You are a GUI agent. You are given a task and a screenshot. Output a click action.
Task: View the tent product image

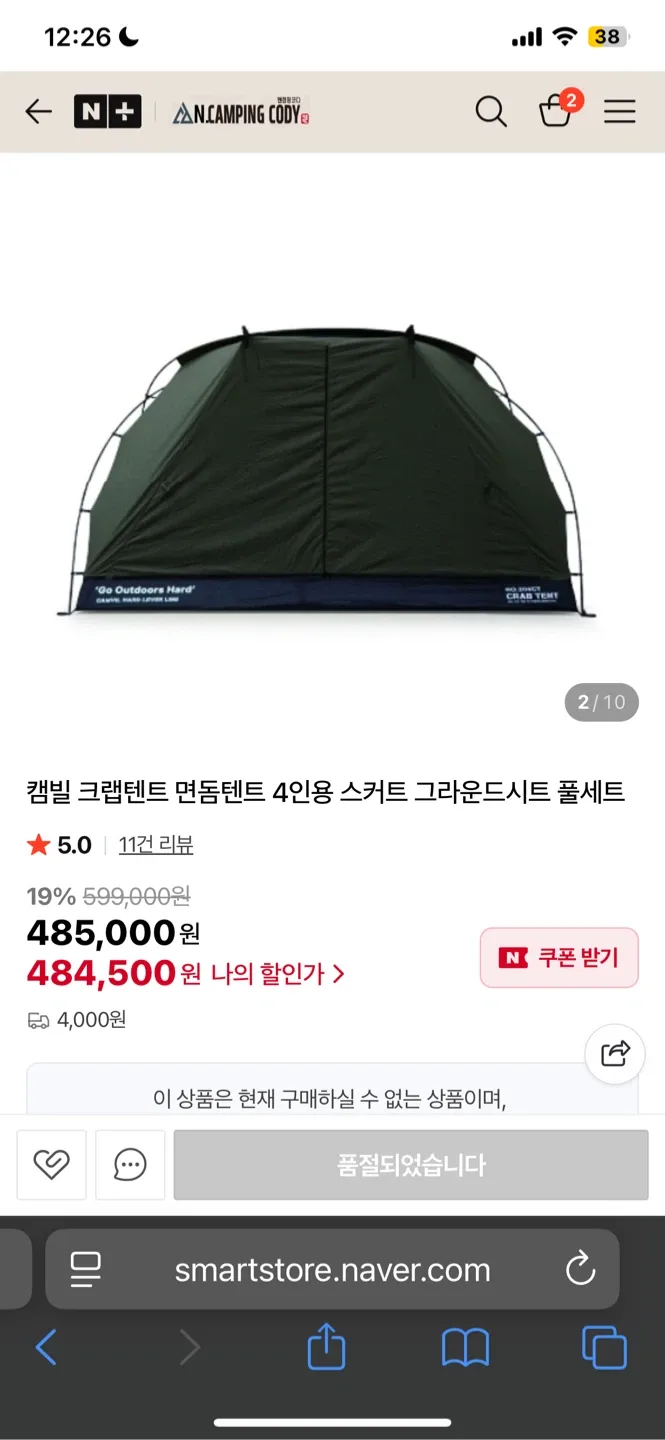click(x=332, y=470)
